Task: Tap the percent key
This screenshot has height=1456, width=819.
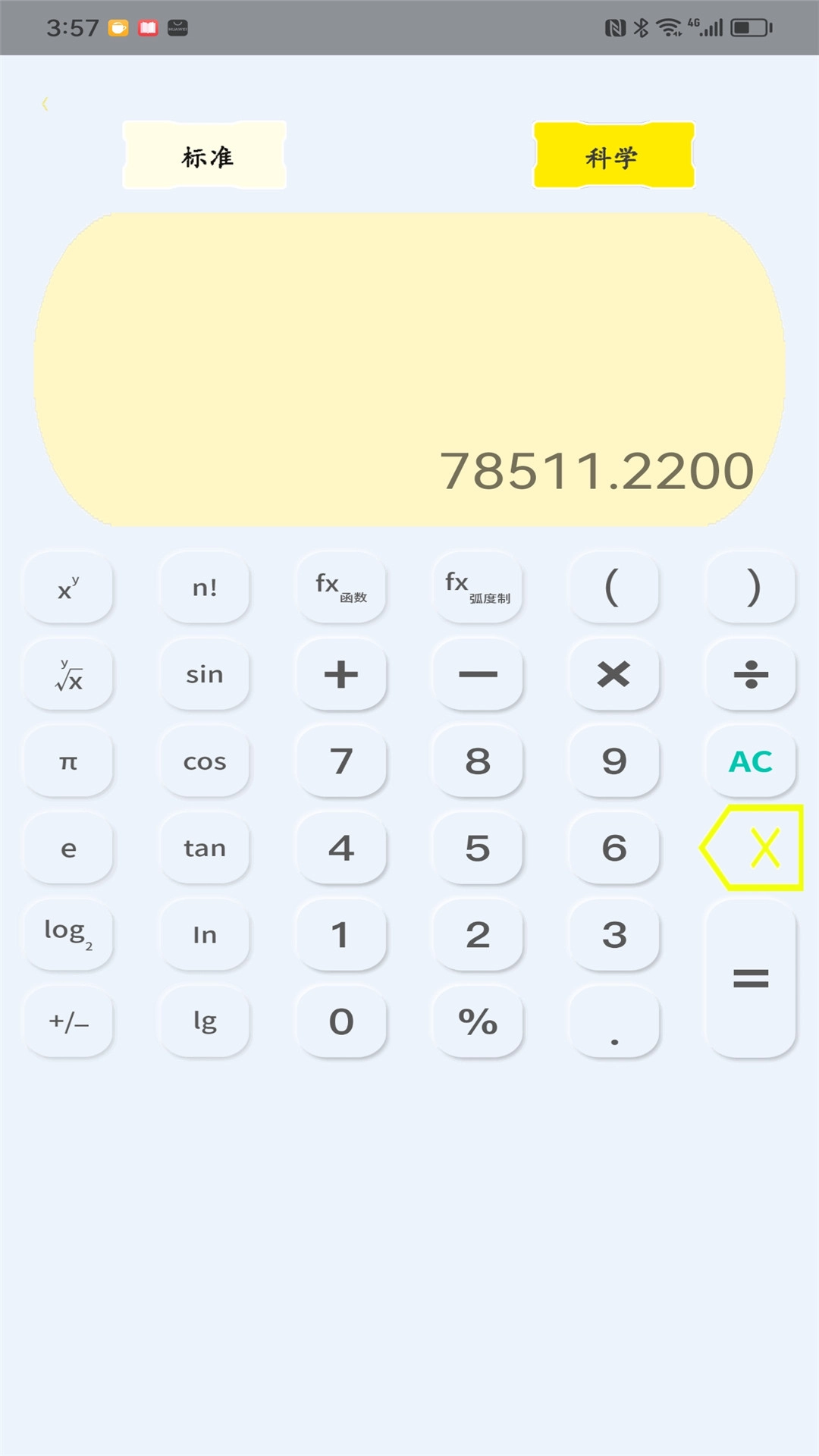Action: (478, 1021)
